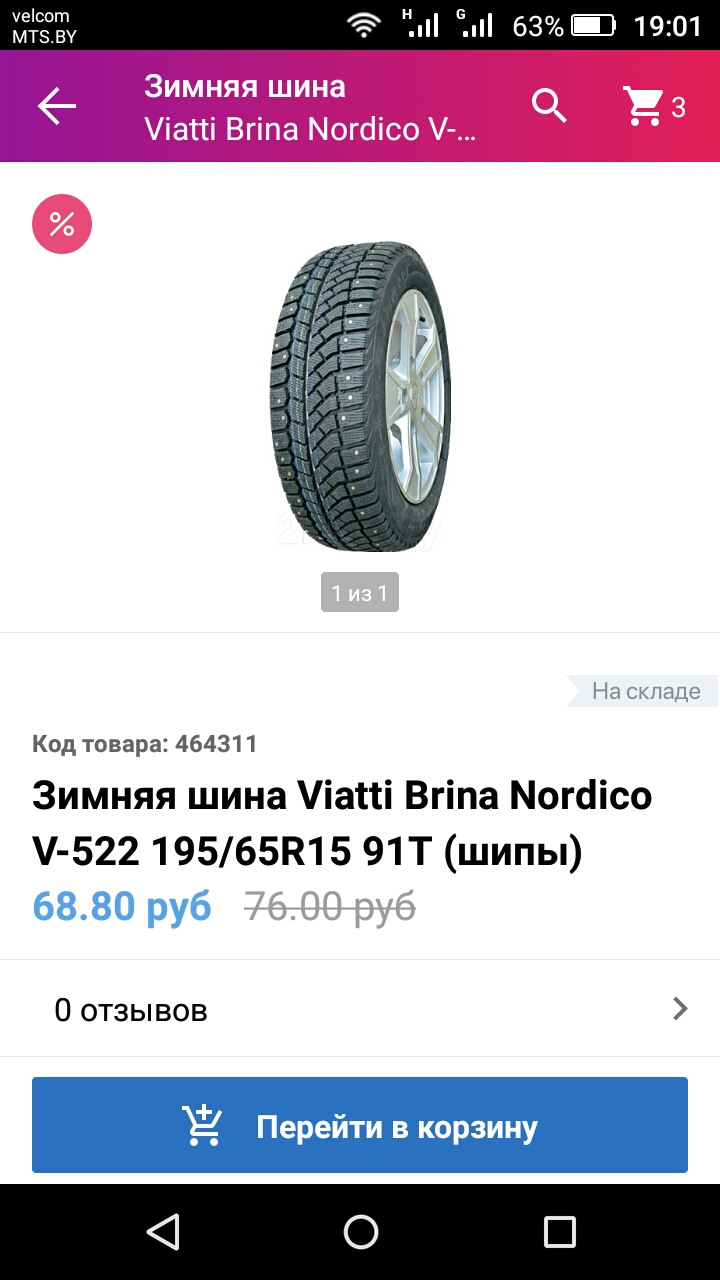720x1280 pixels.
Task: Show recent apps with the square button
Action: pyautogui.click(x=559, y=1231)
